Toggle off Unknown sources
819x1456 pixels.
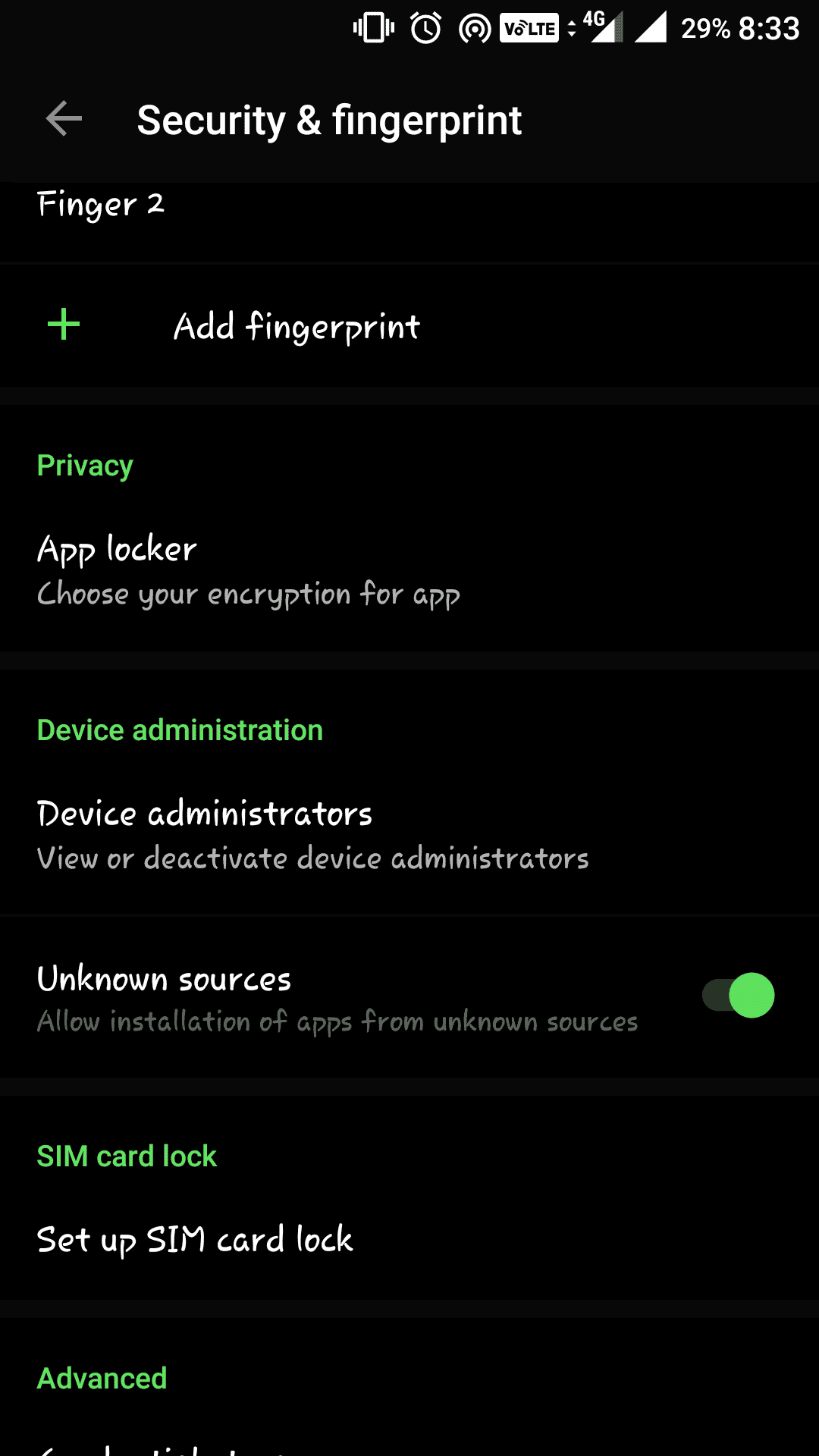coord(739,996)
